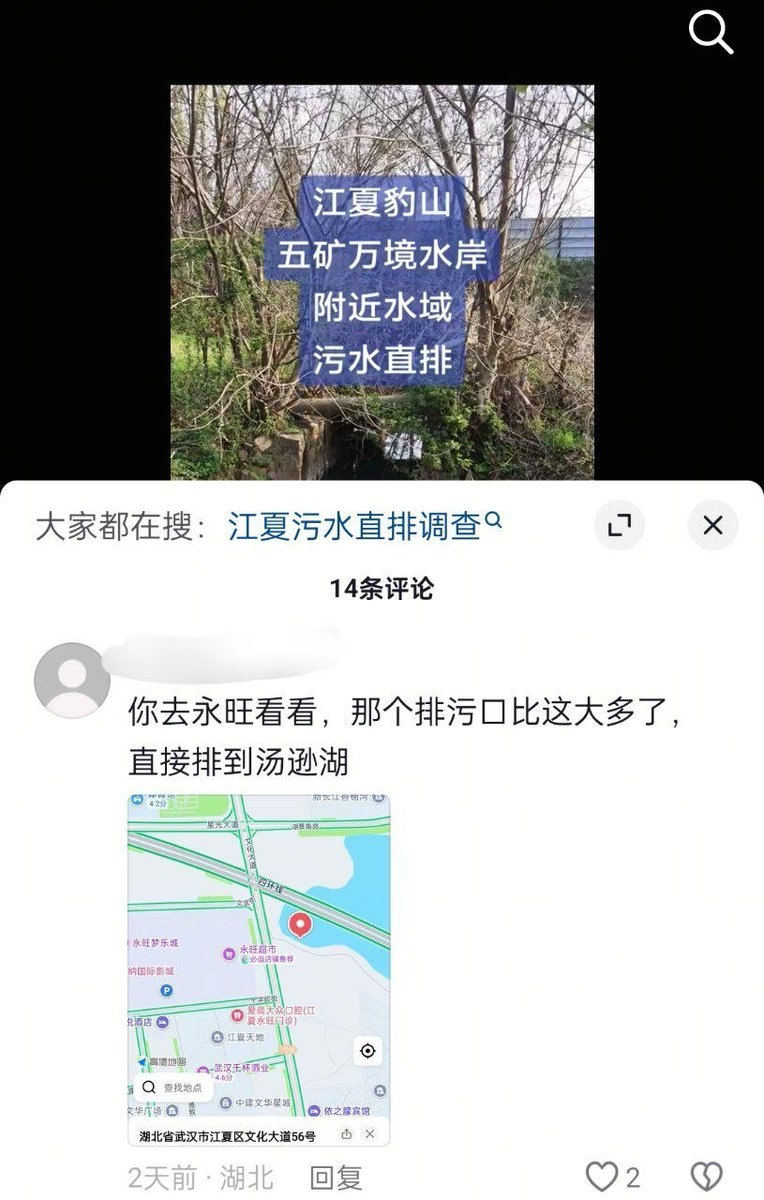This screenshot has width=764, height=1200.
Task: Dislike the comment with broken heart icon
Action: click(x=707, y=1177)
